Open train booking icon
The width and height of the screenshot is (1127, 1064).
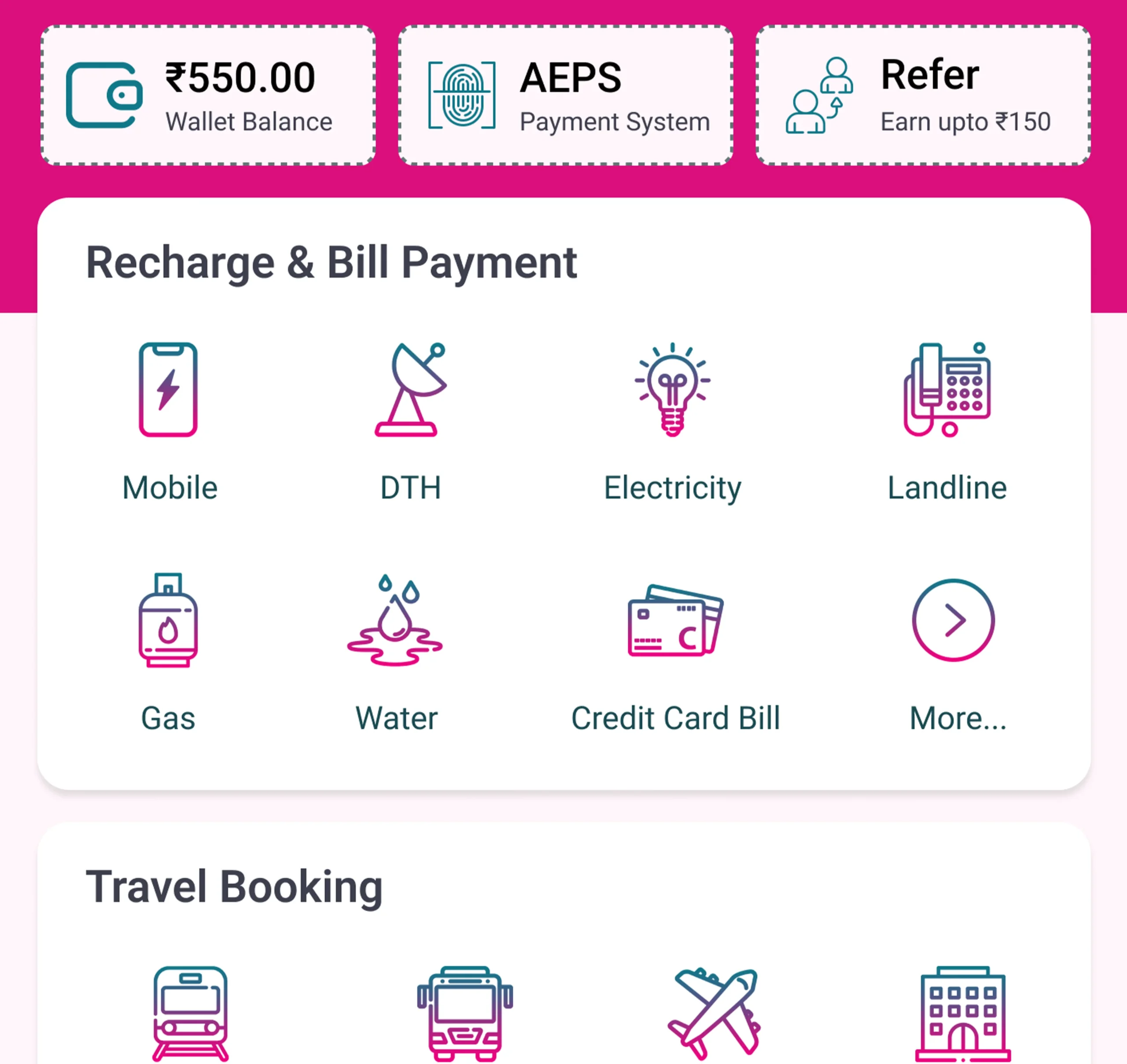191,1013
